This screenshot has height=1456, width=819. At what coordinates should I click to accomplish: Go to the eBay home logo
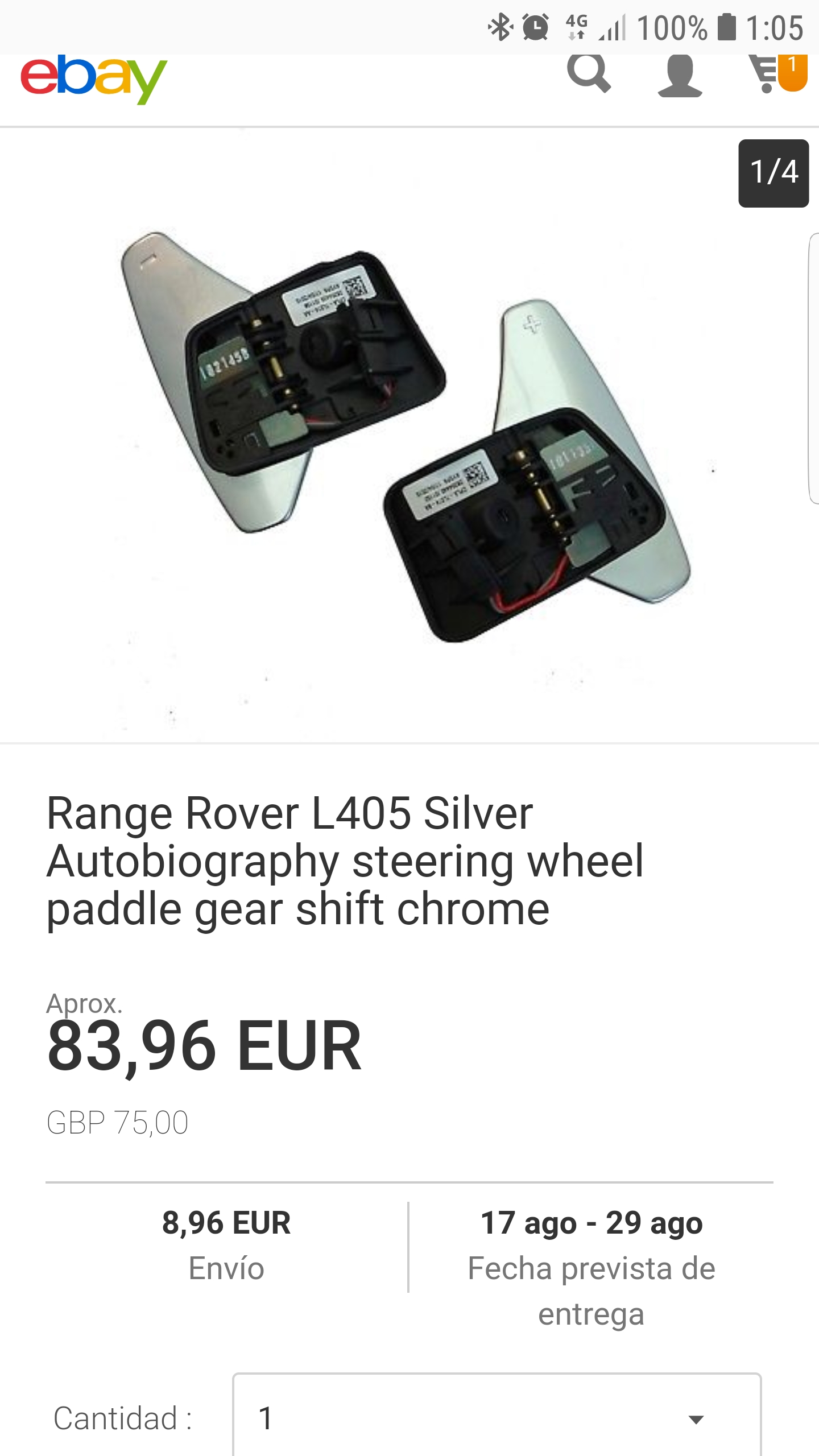click(x=94, y=78)
